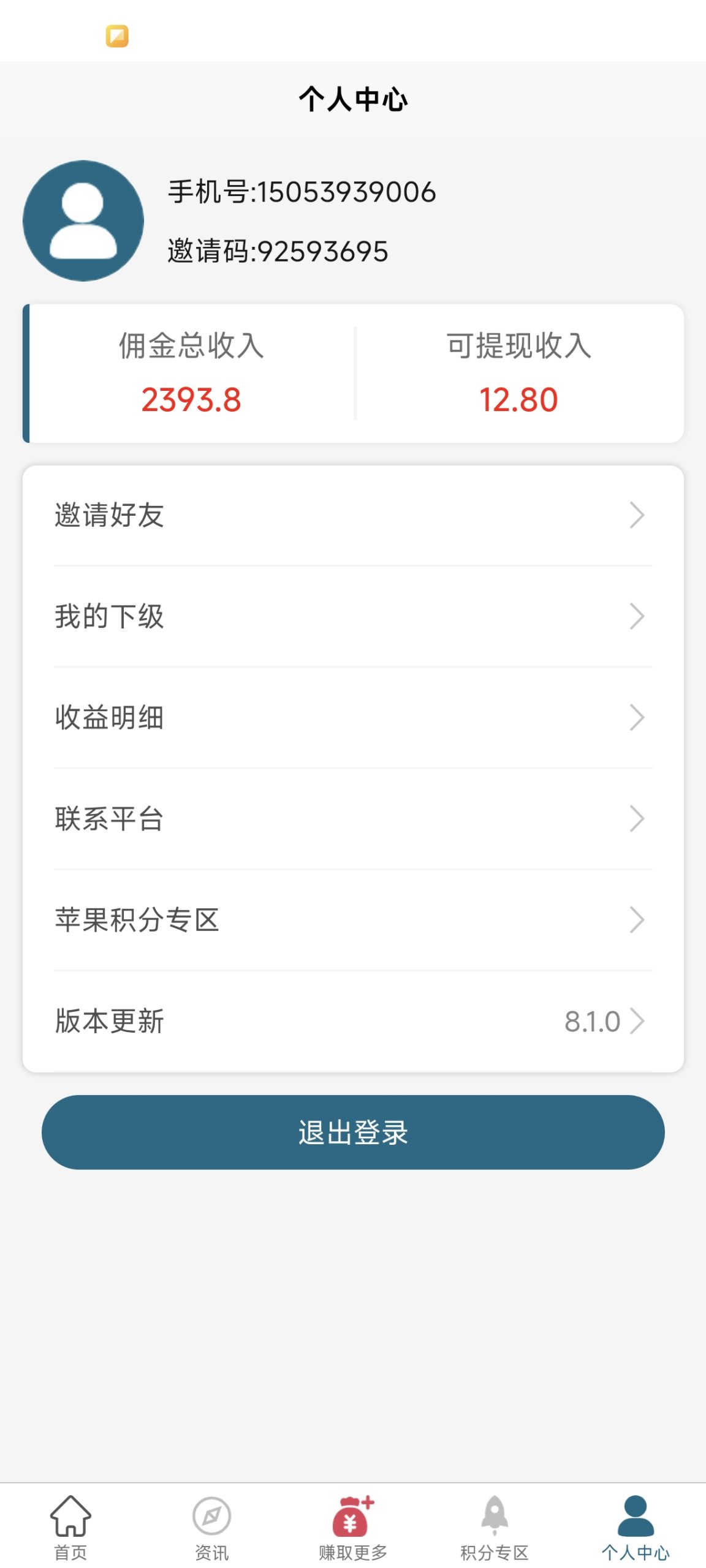The width and height of the screenshot is (706, 1568).
Task: Open 收益明细 via its arrow
Action: coord(637,717)
